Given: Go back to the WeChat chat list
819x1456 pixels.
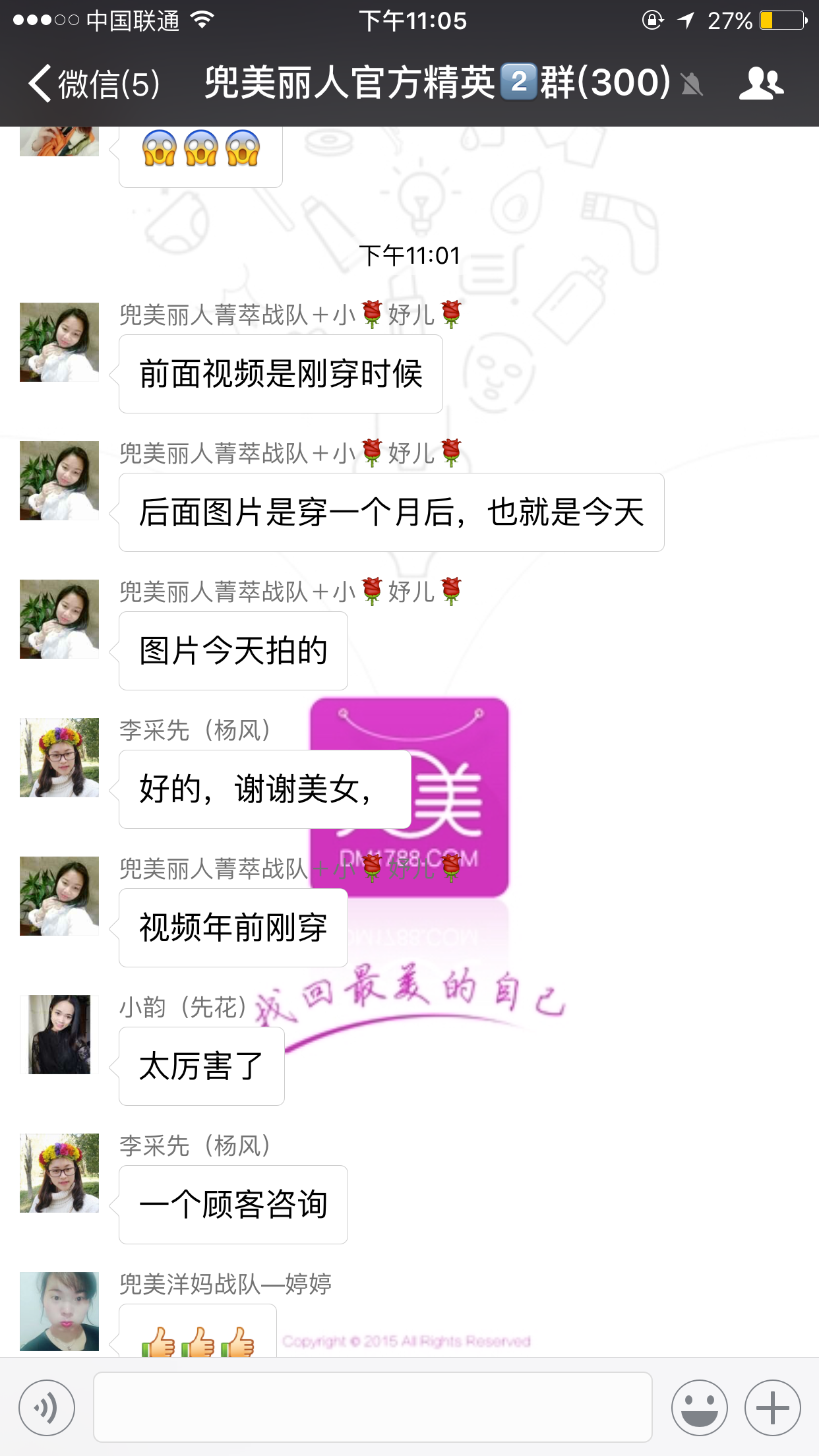Looking at the screenshot, I should [92, 84].
